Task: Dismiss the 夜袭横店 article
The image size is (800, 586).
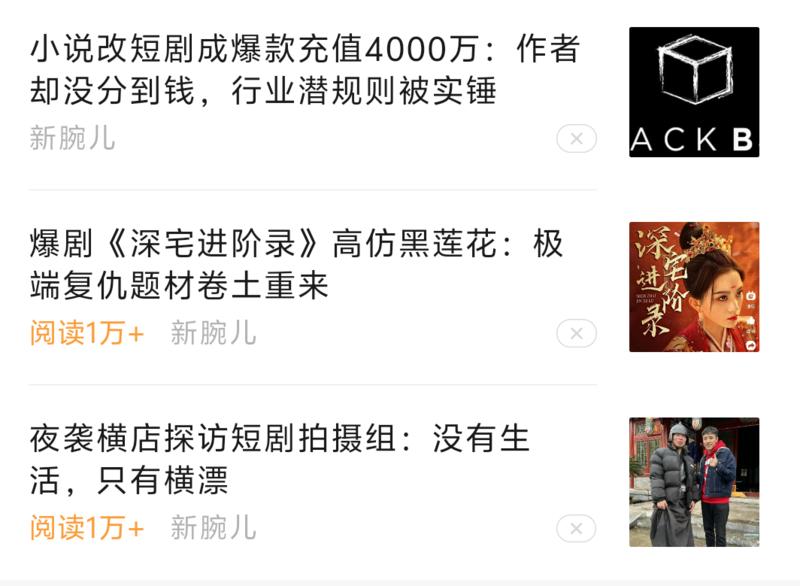Action: pyautogui.click(x=576, y=528)
